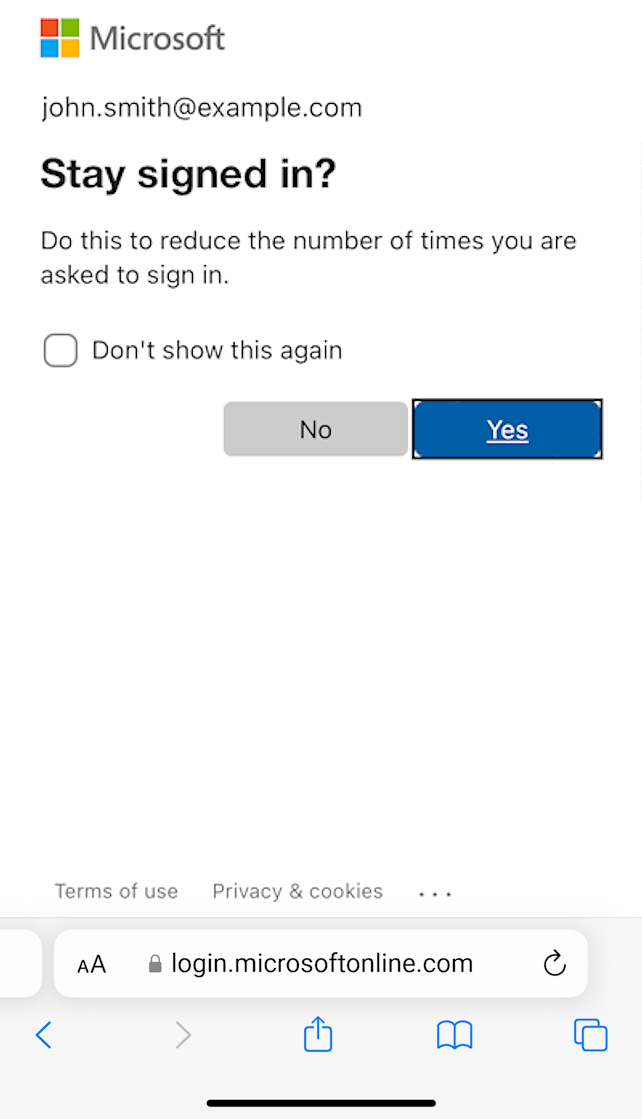Go back to the previous page
Screen dimensions: 642x1119
(x=44, y=1034)
